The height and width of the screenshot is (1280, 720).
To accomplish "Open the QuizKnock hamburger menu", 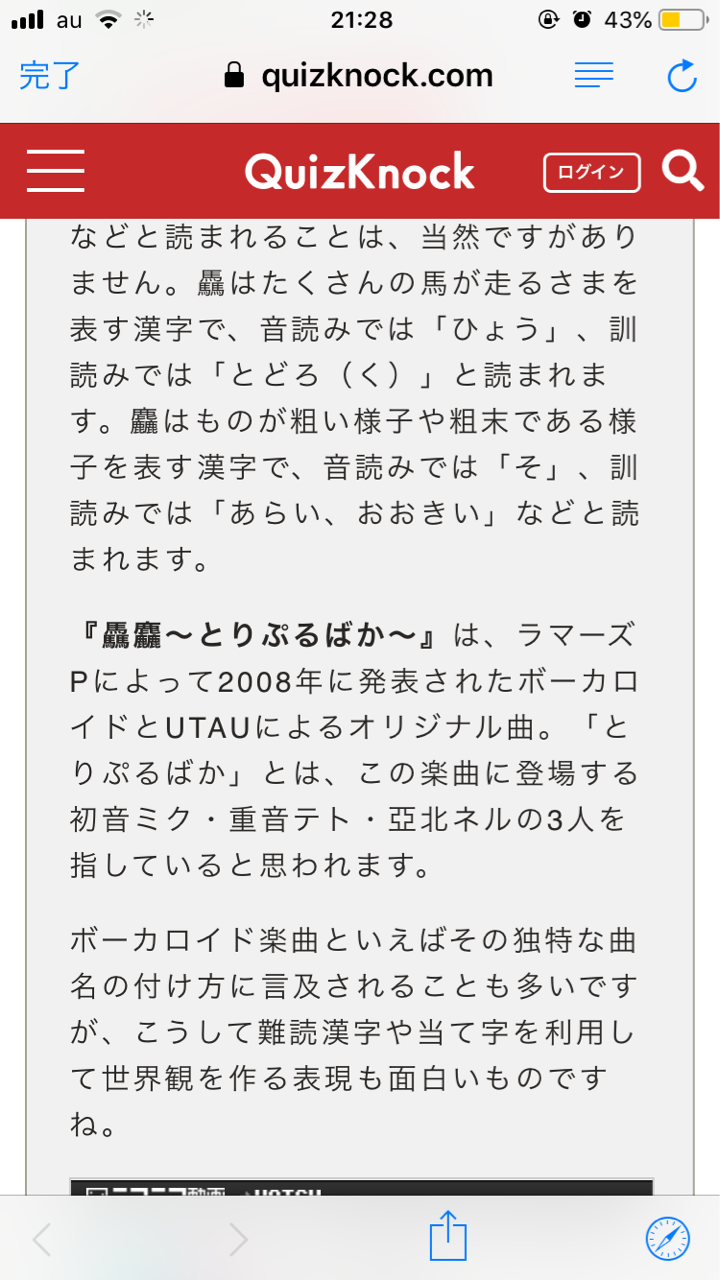I will coord(56,171).
